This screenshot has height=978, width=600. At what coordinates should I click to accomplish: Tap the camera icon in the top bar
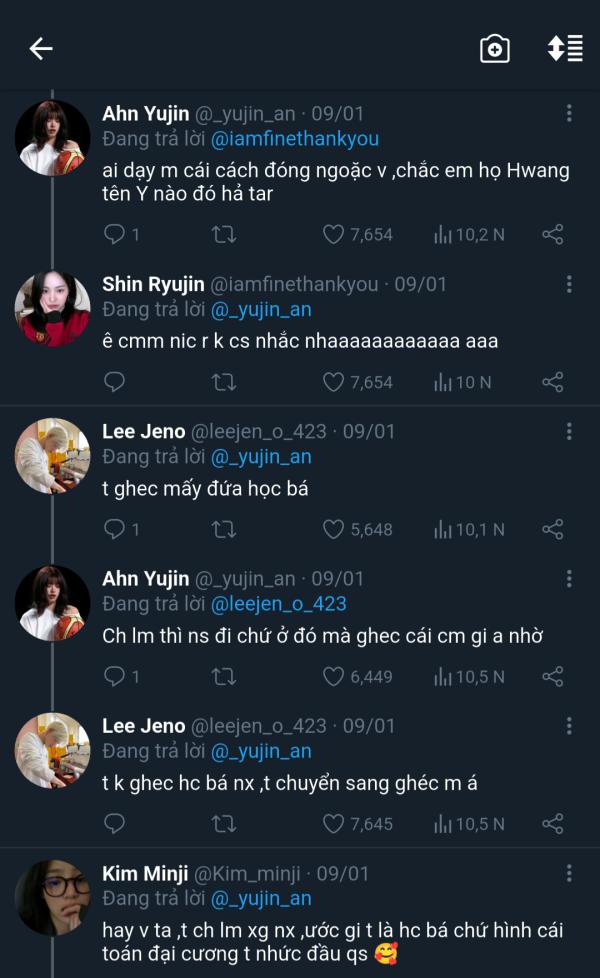[x=495, y=49]
